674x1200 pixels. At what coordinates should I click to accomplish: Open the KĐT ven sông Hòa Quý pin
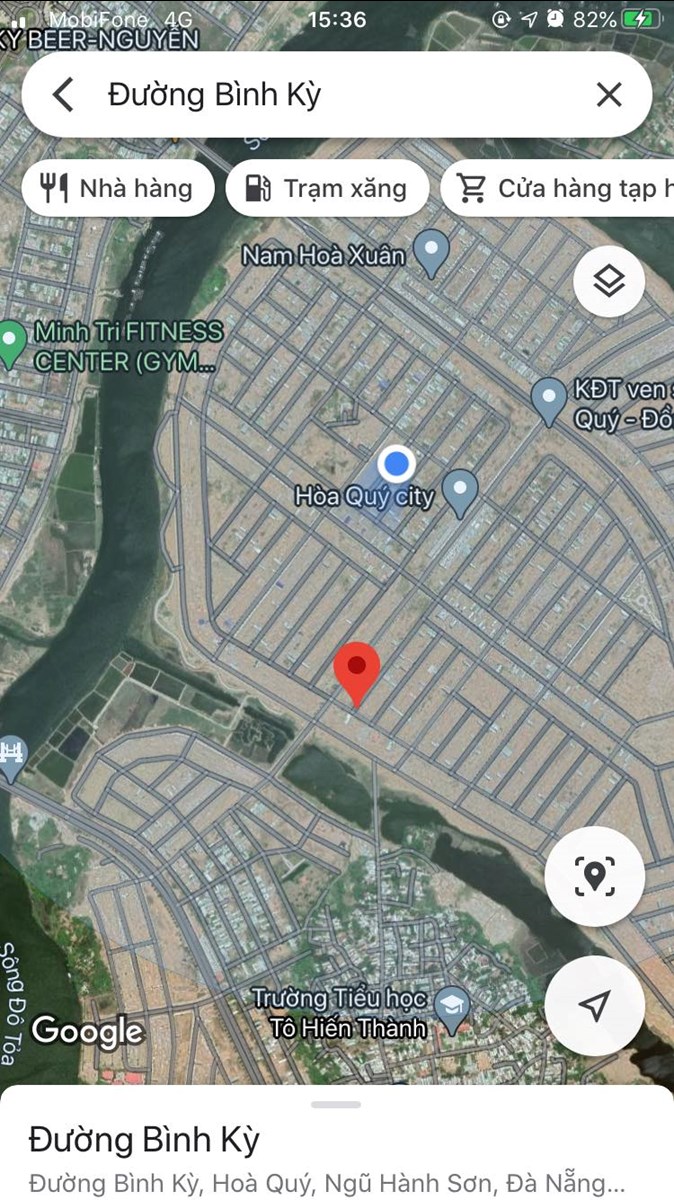coord(548,399)
